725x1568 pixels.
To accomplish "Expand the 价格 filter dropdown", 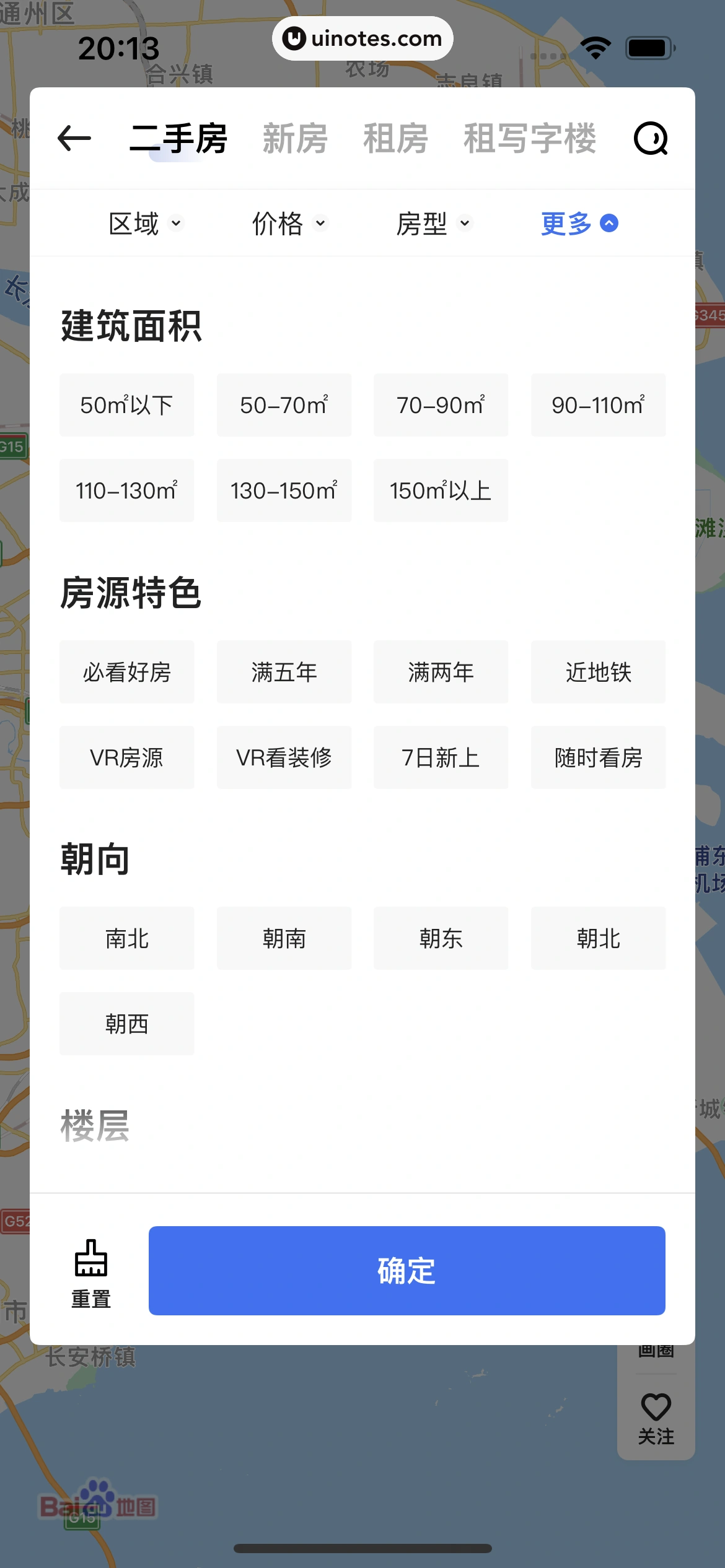I will click(289, 223).
